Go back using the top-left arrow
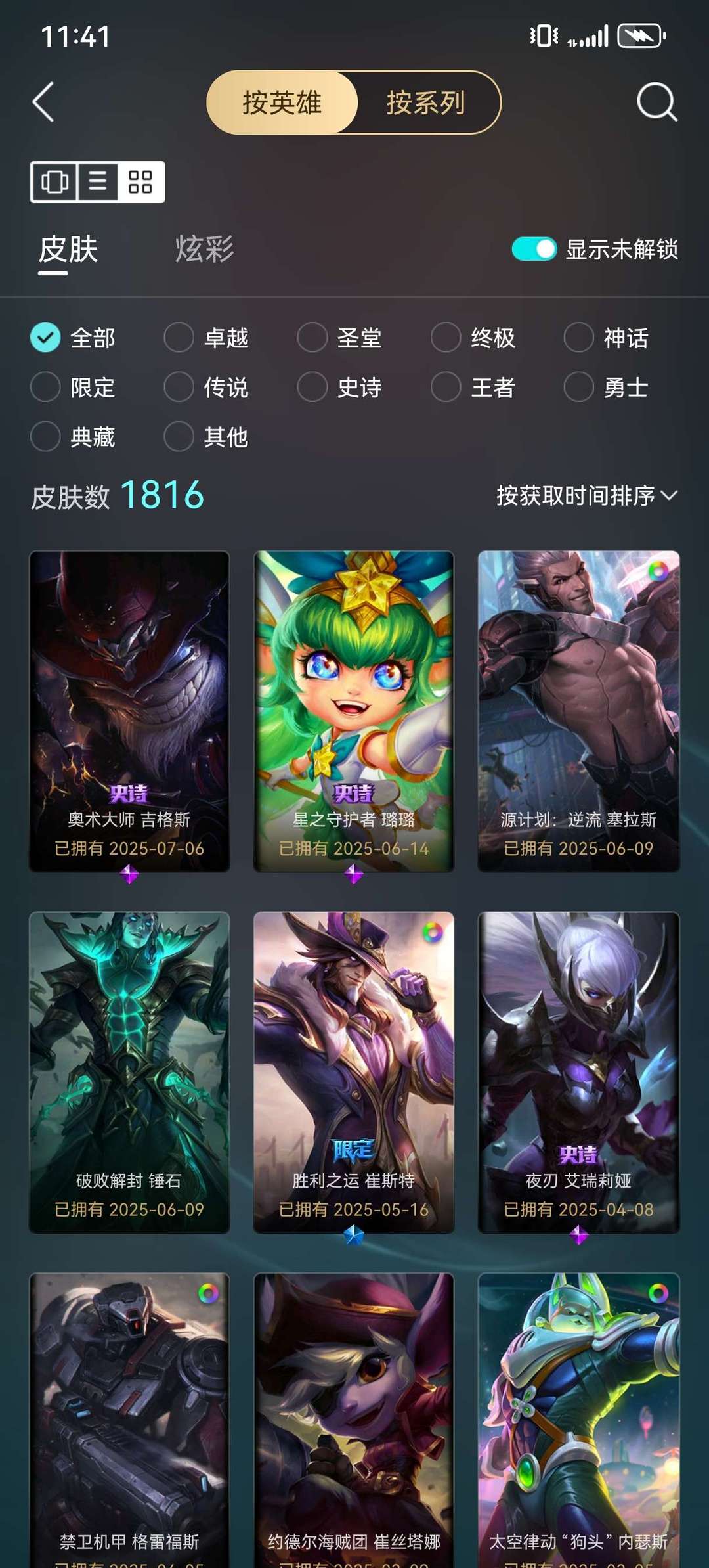 coord(43,102)
